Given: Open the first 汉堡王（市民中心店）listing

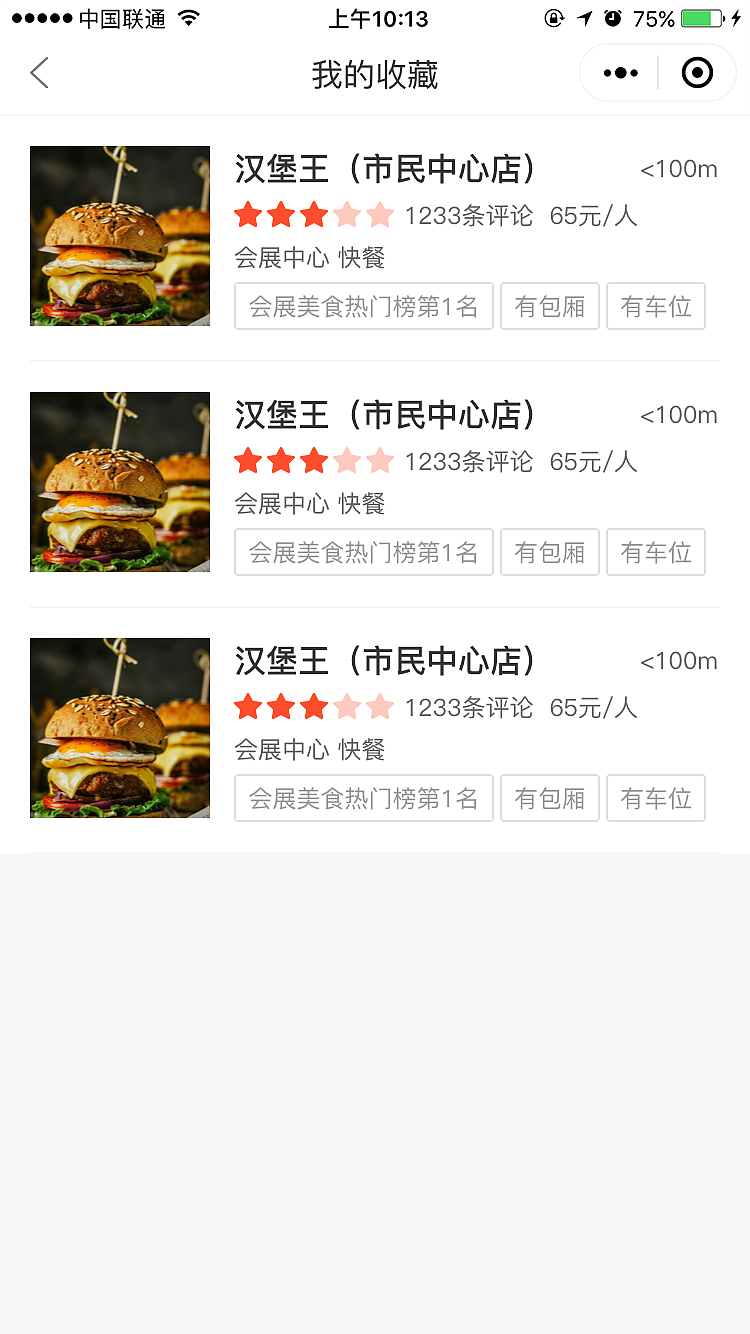Looking at the screenshot, I should click(383, 169).
